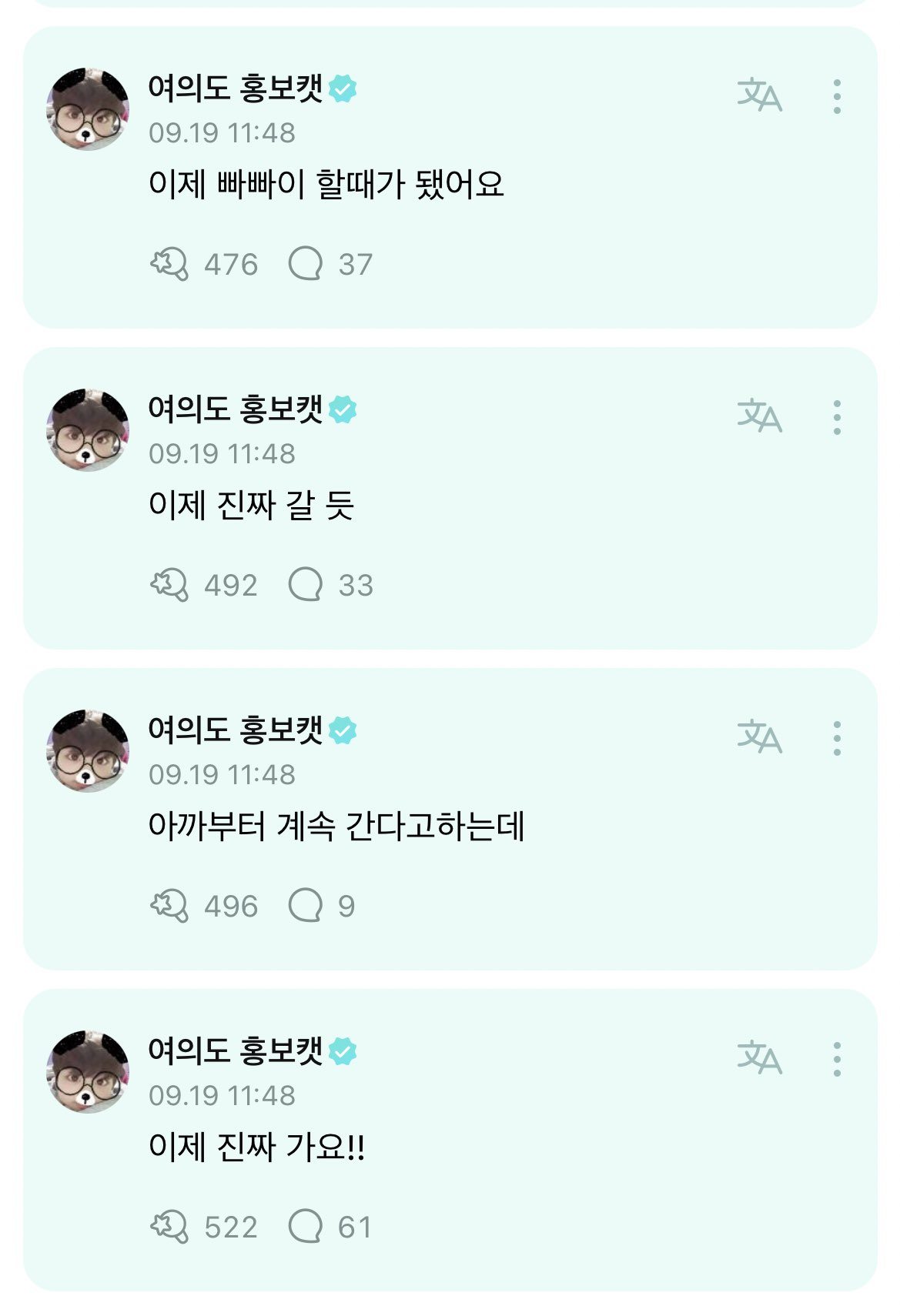
Task: Click the comment bubble showing 61 comments
Action: 312,1225
